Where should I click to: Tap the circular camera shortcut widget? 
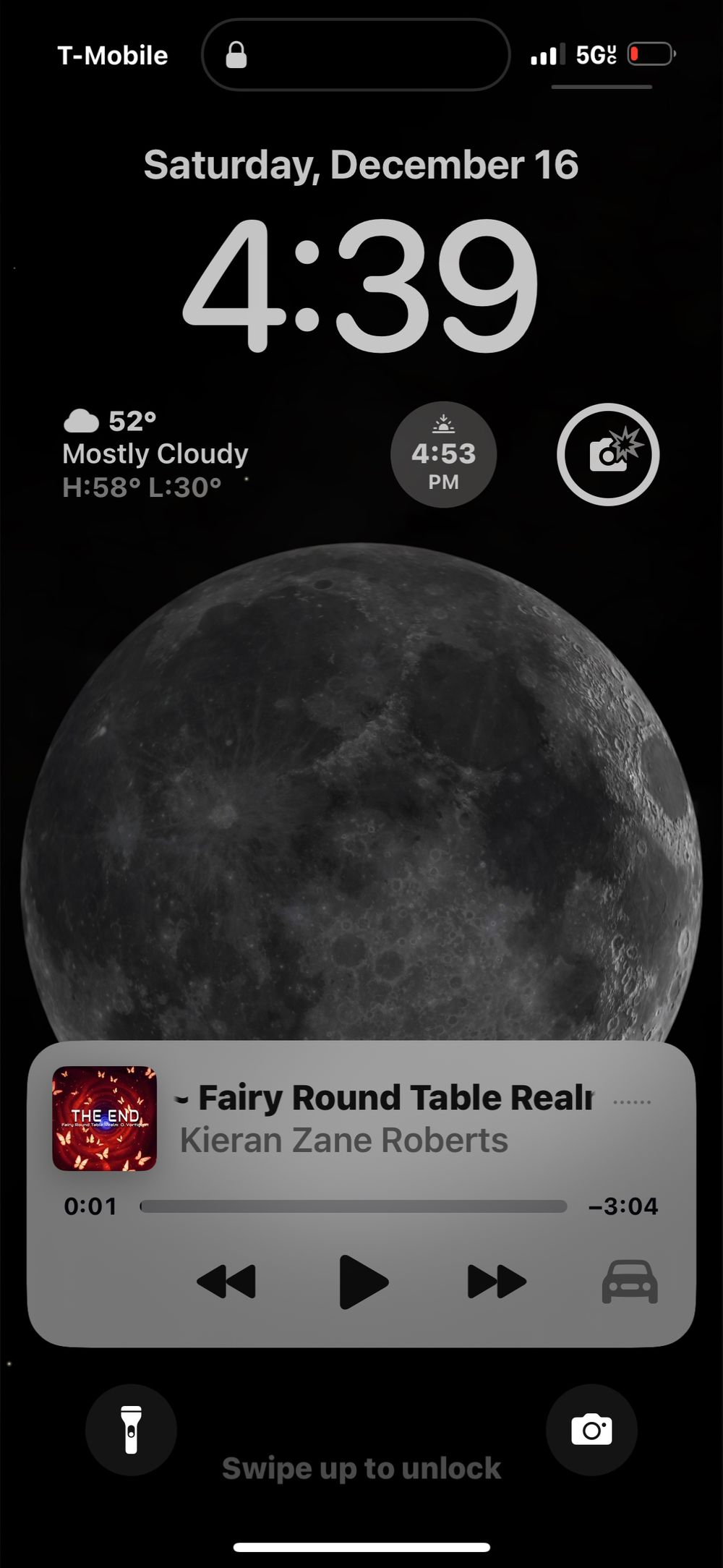coord(608,454)
